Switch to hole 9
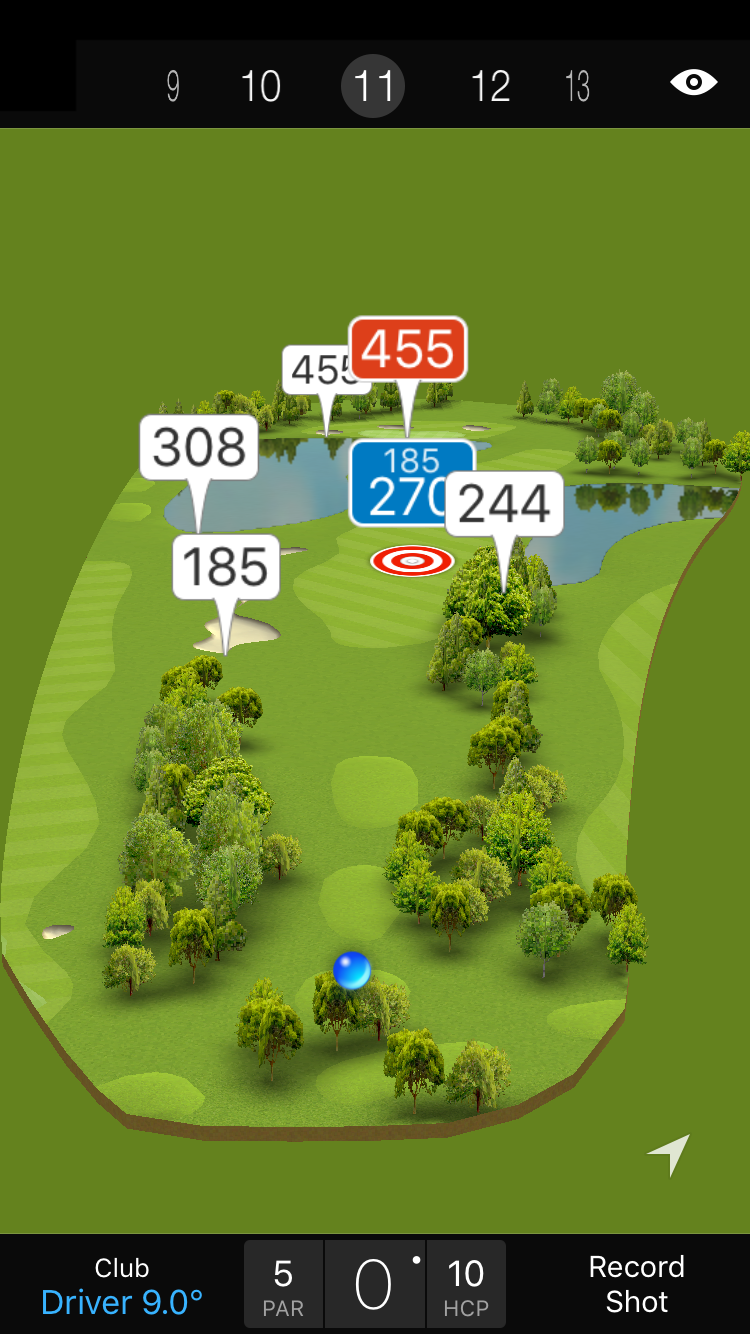This screenshot has height=1334, width=750. point(173,87)
